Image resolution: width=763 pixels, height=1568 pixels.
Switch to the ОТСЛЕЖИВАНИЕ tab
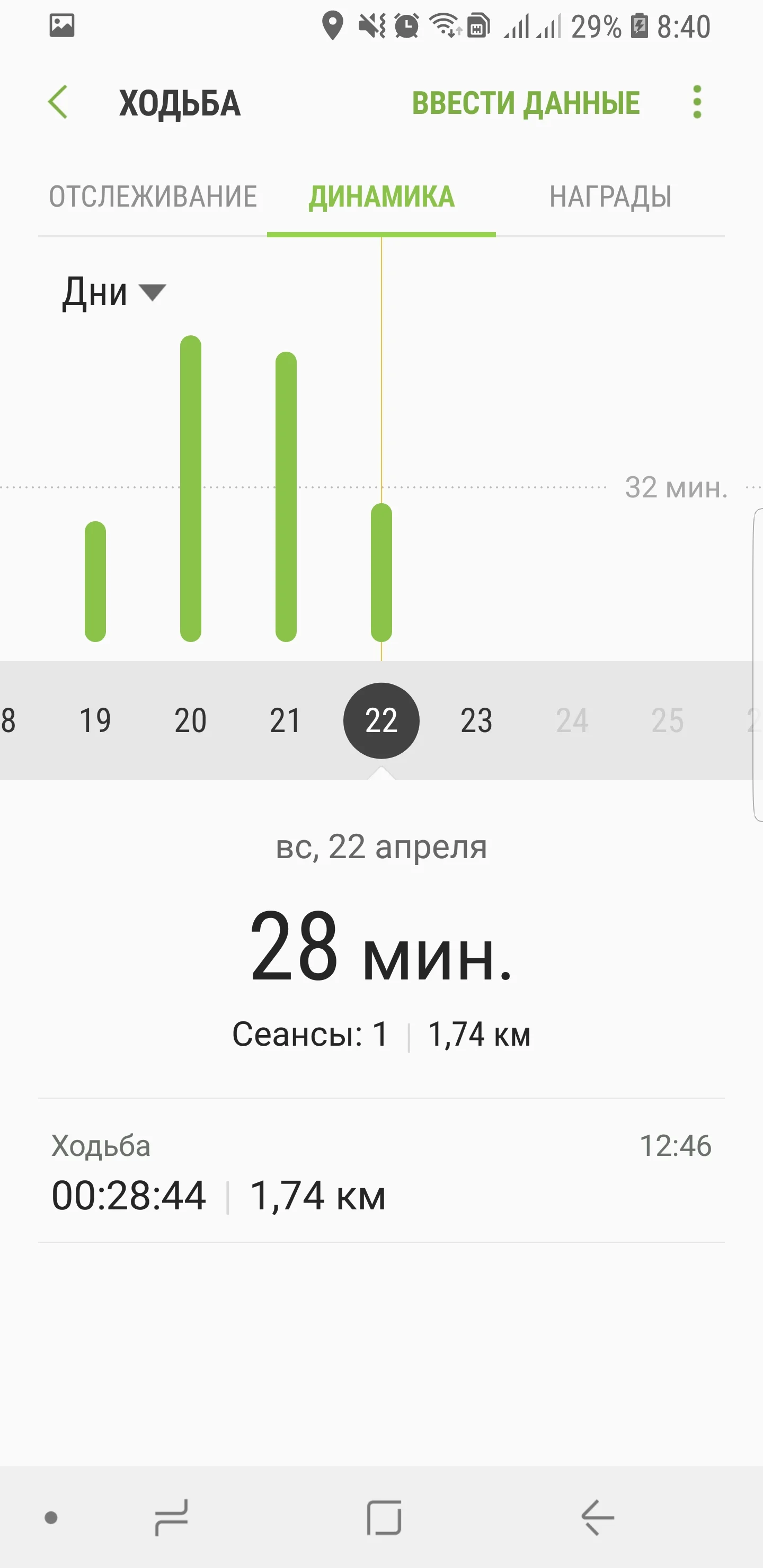tap(153, 197)
